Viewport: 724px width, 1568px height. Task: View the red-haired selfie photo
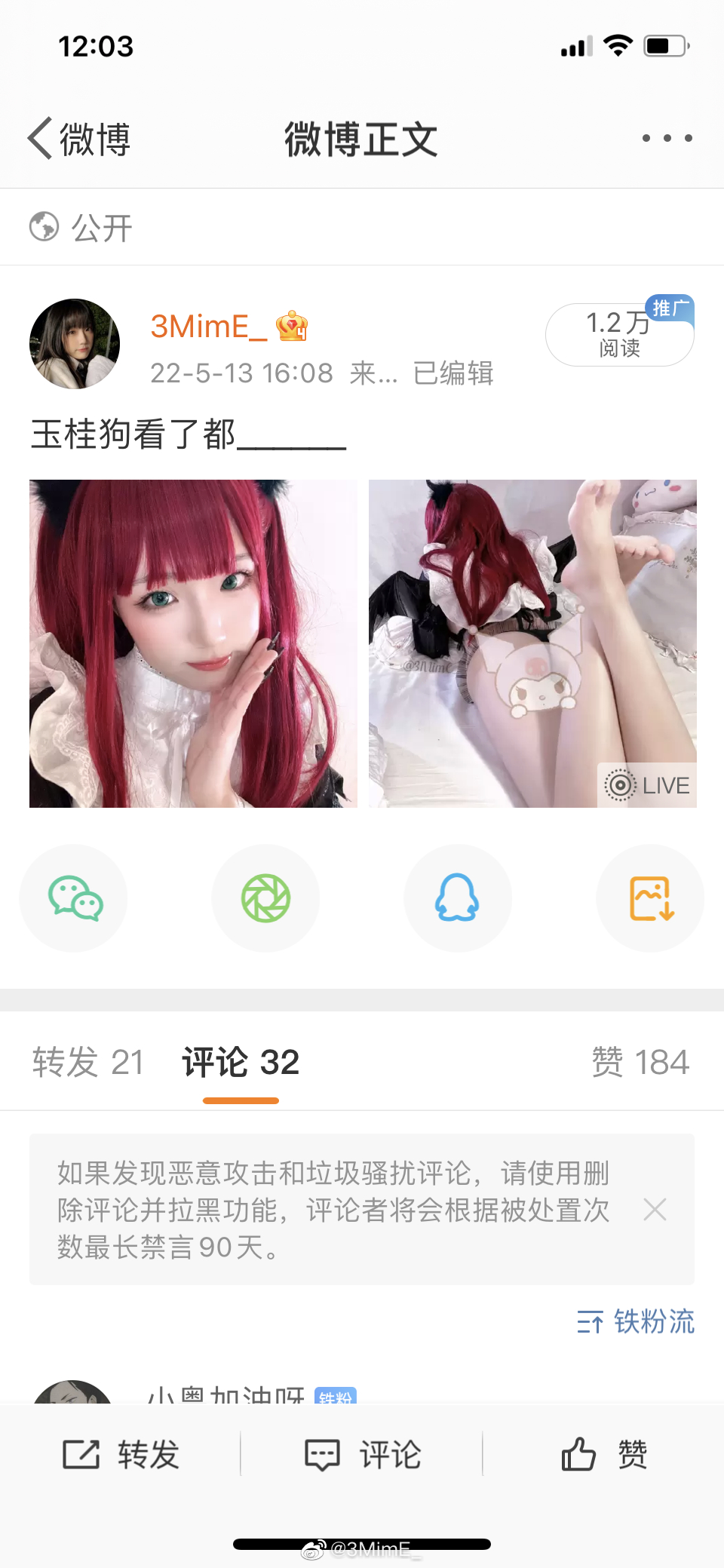193,643
